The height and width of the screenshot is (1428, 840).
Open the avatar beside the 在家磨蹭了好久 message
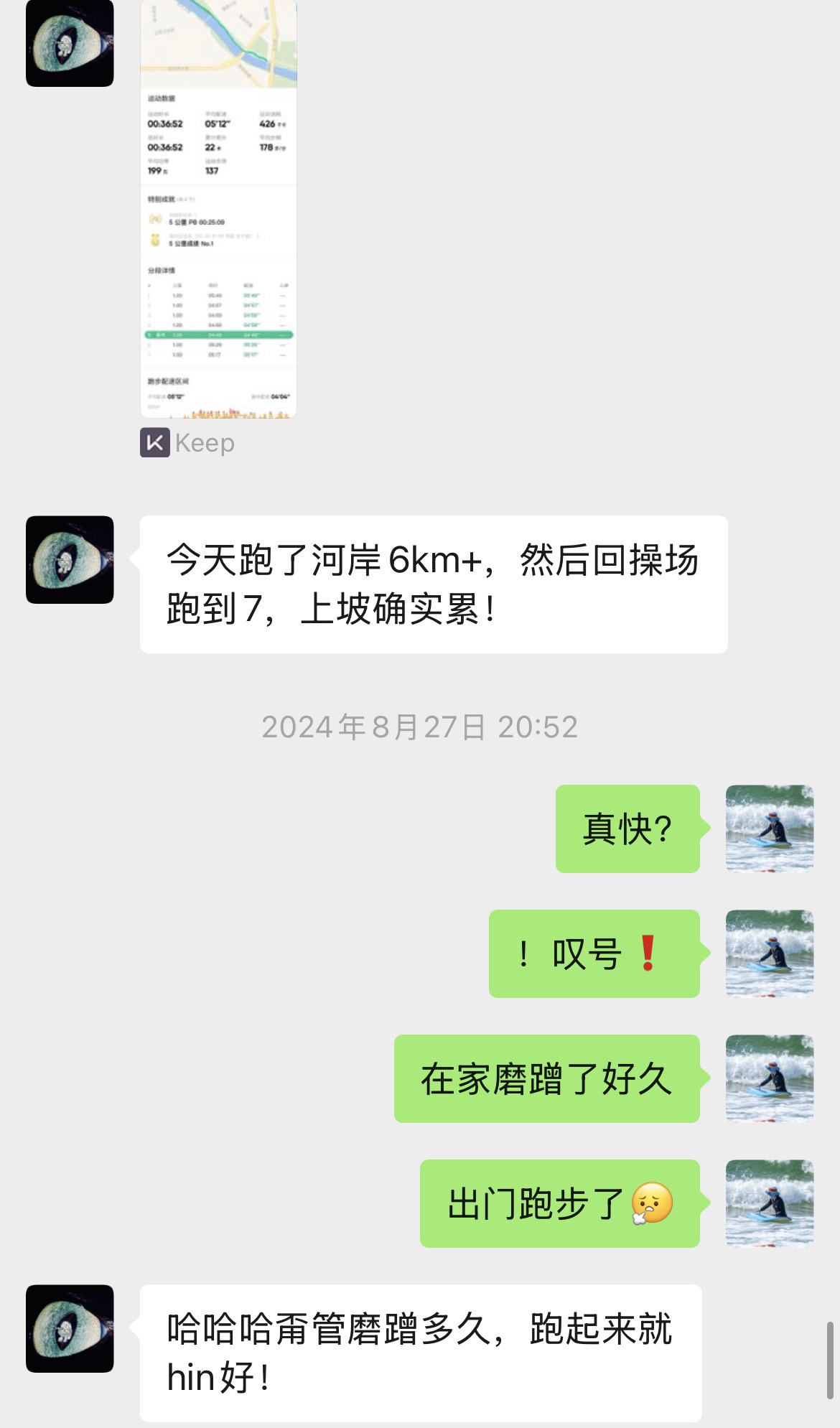[769, 1078]
